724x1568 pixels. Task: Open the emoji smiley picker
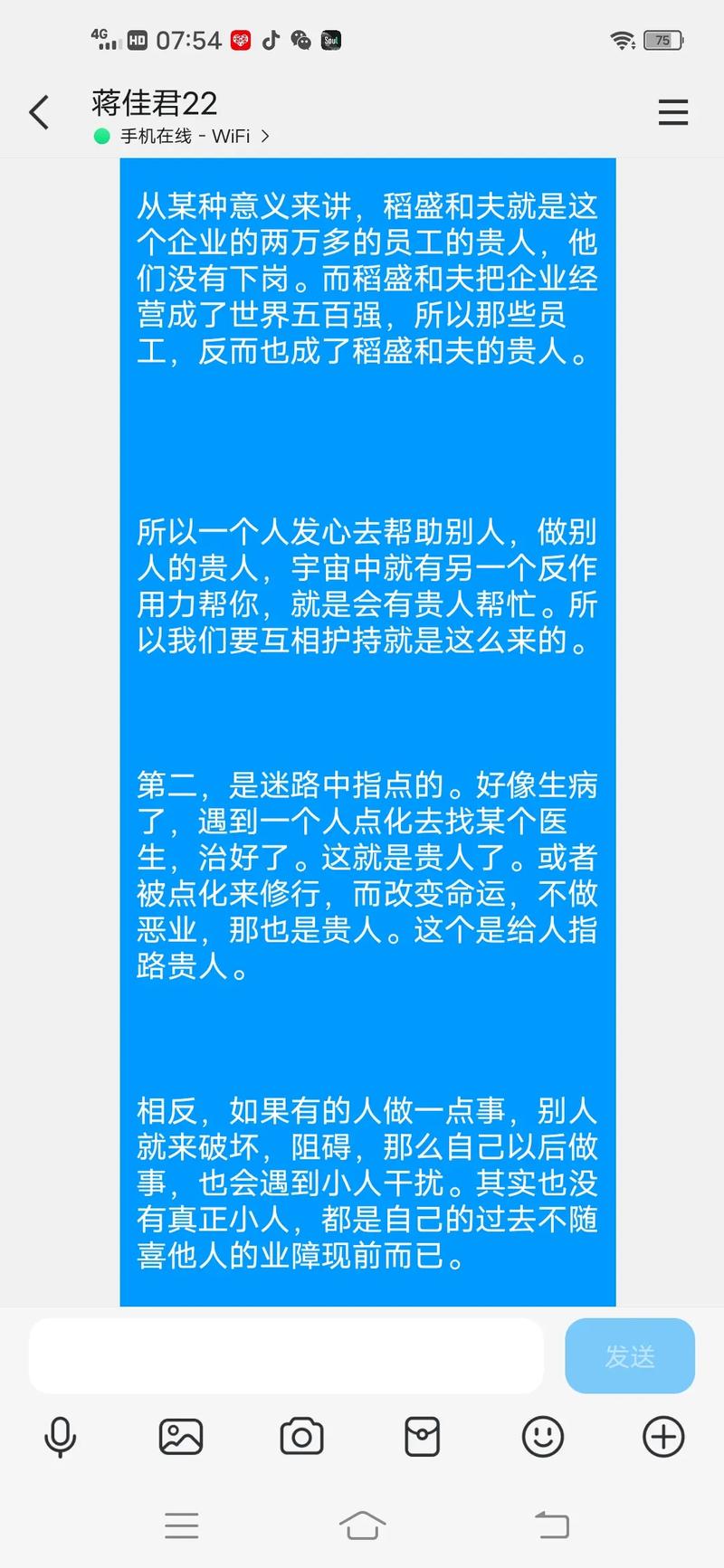pos(542,1436)
